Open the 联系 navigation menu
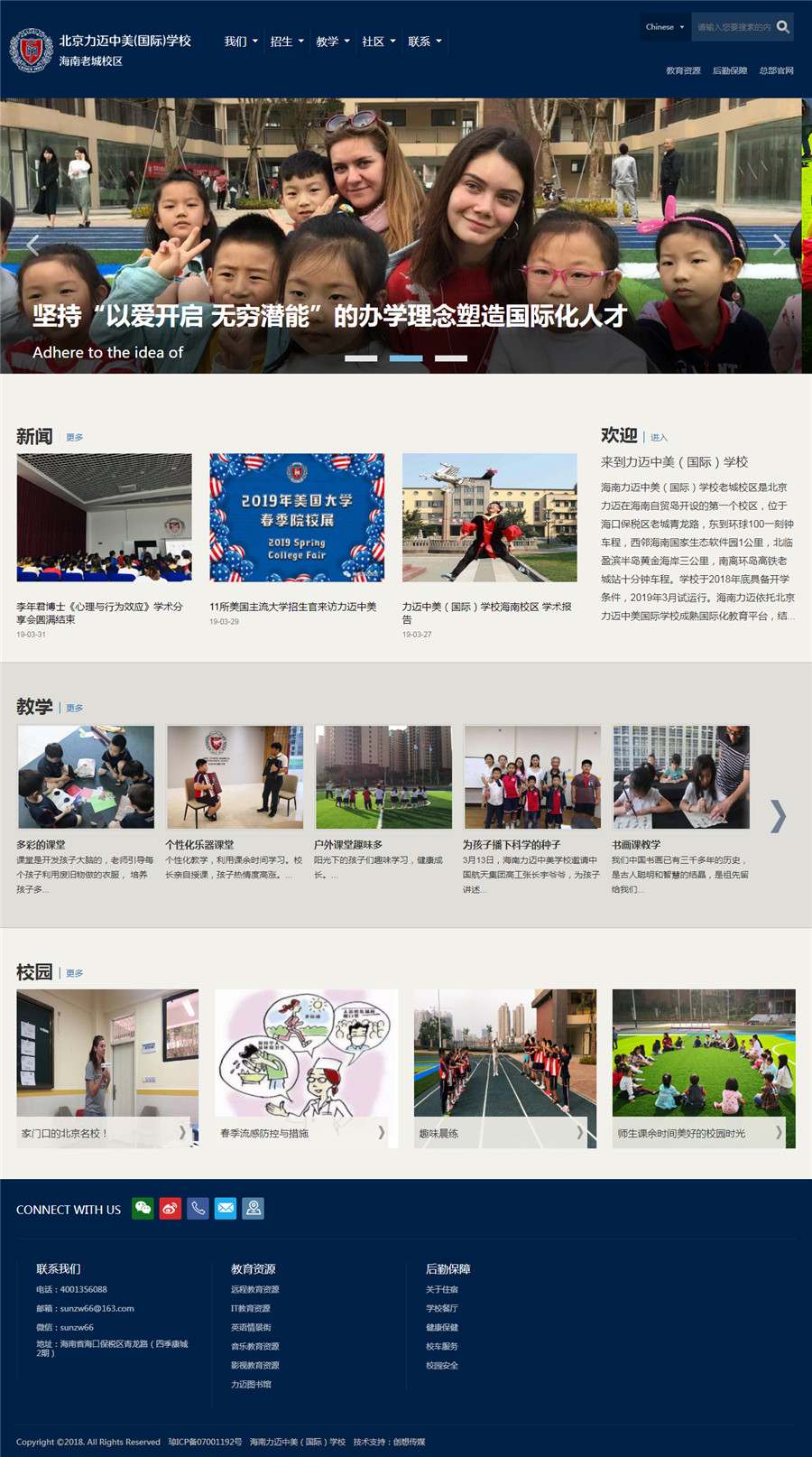Viewport: 812px width, 1457px height. point(424,42)
